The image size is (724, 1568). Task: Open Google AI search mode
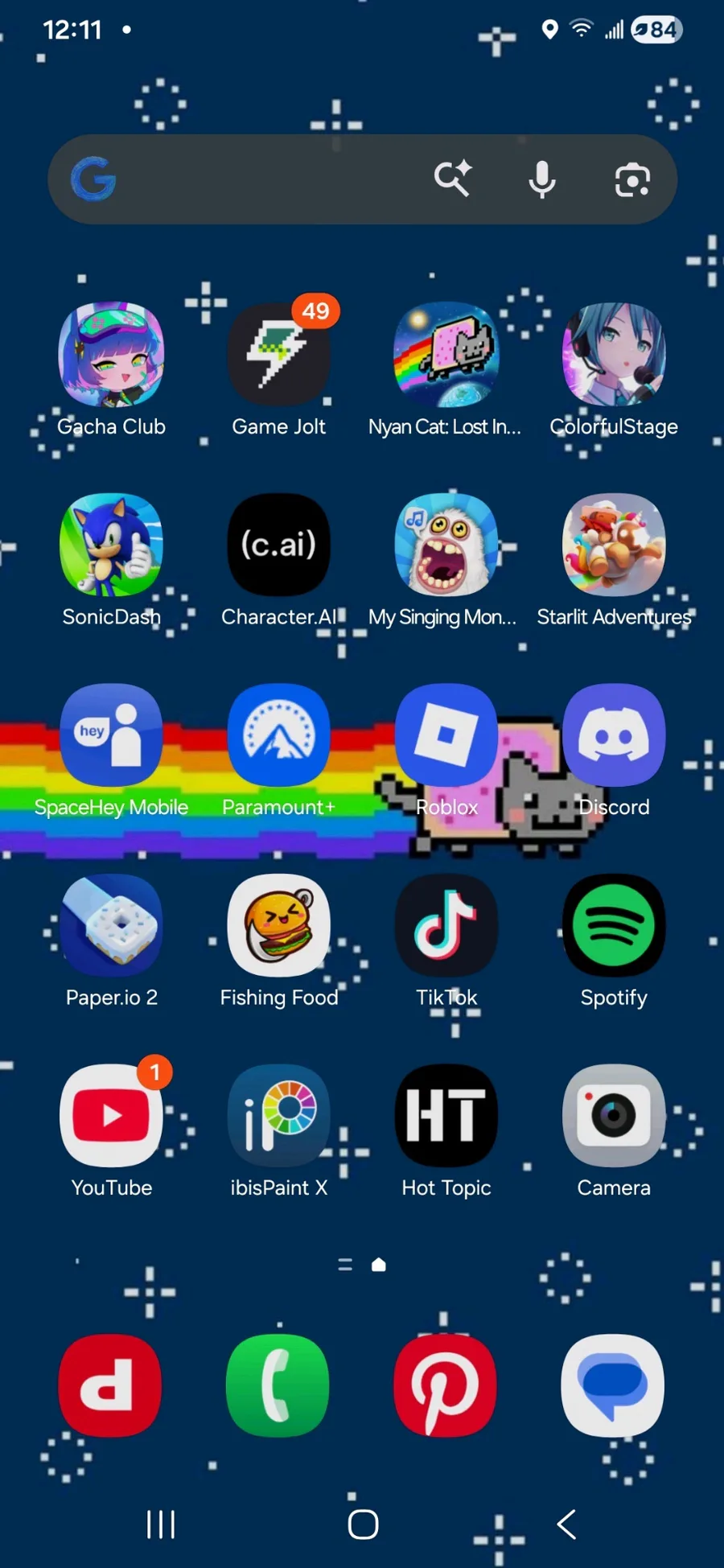453,179
